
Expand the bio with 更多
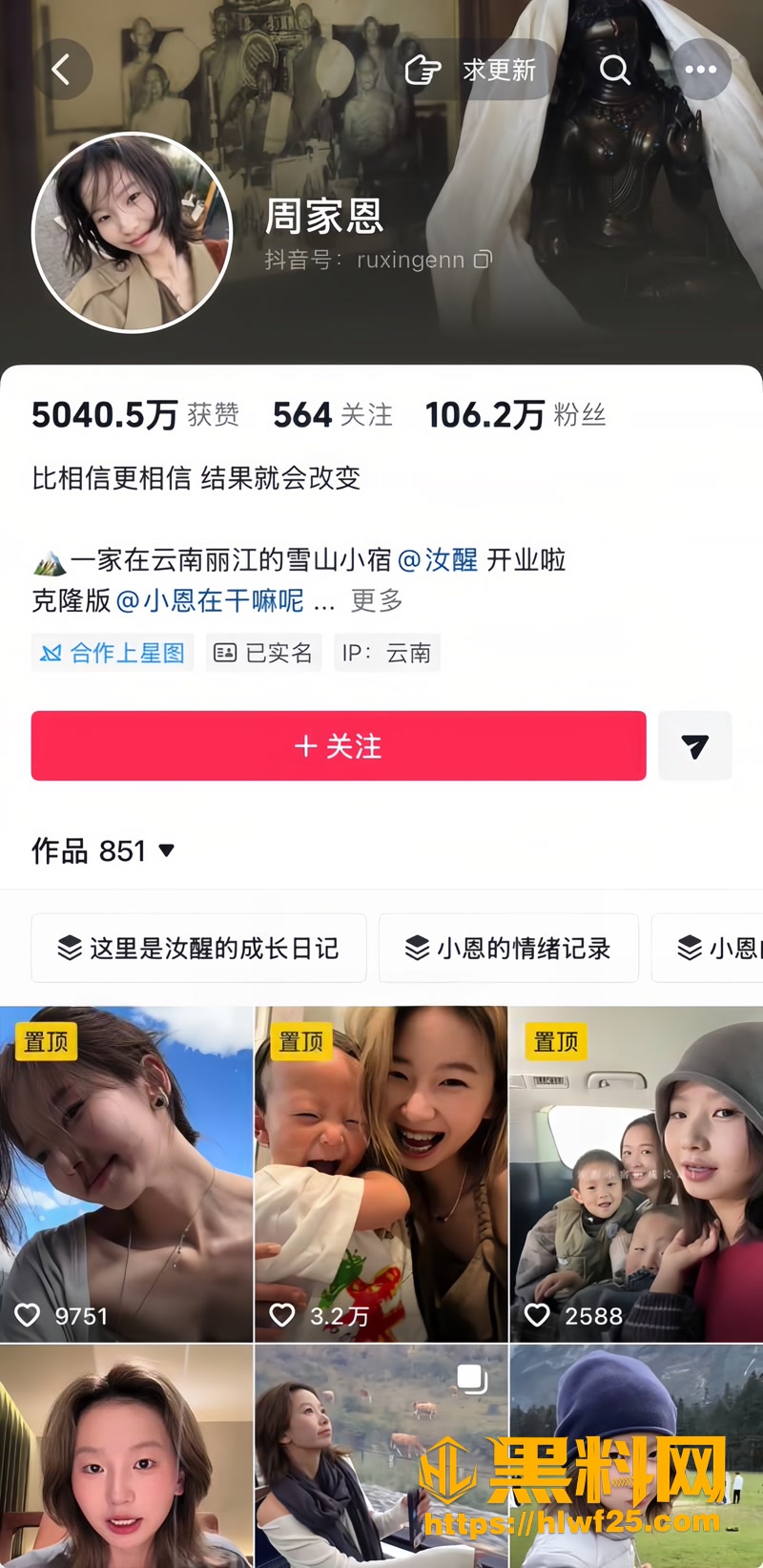377,600
